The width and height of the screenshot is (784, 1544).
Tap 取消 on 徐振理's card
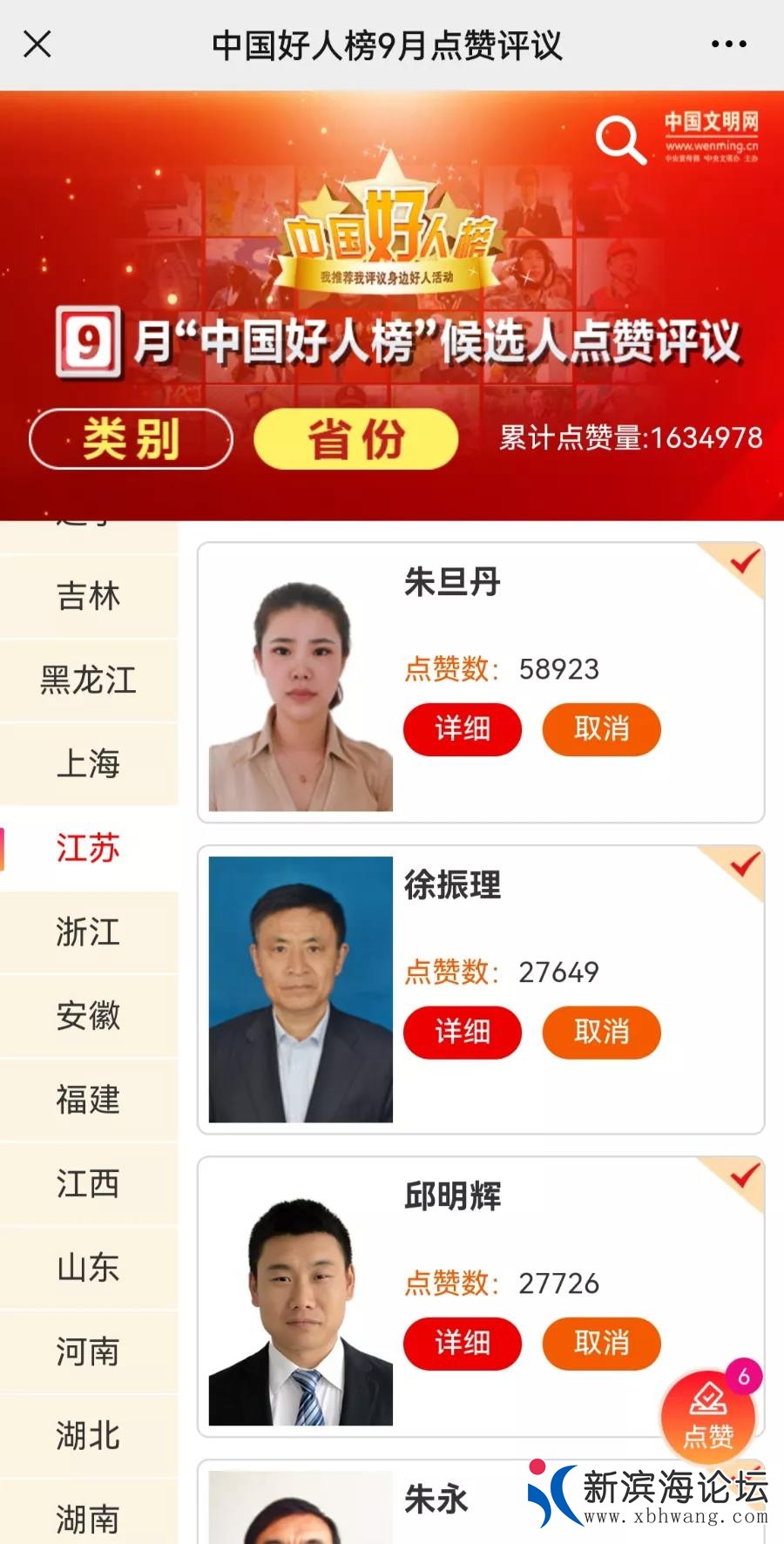pos(601,1032)
